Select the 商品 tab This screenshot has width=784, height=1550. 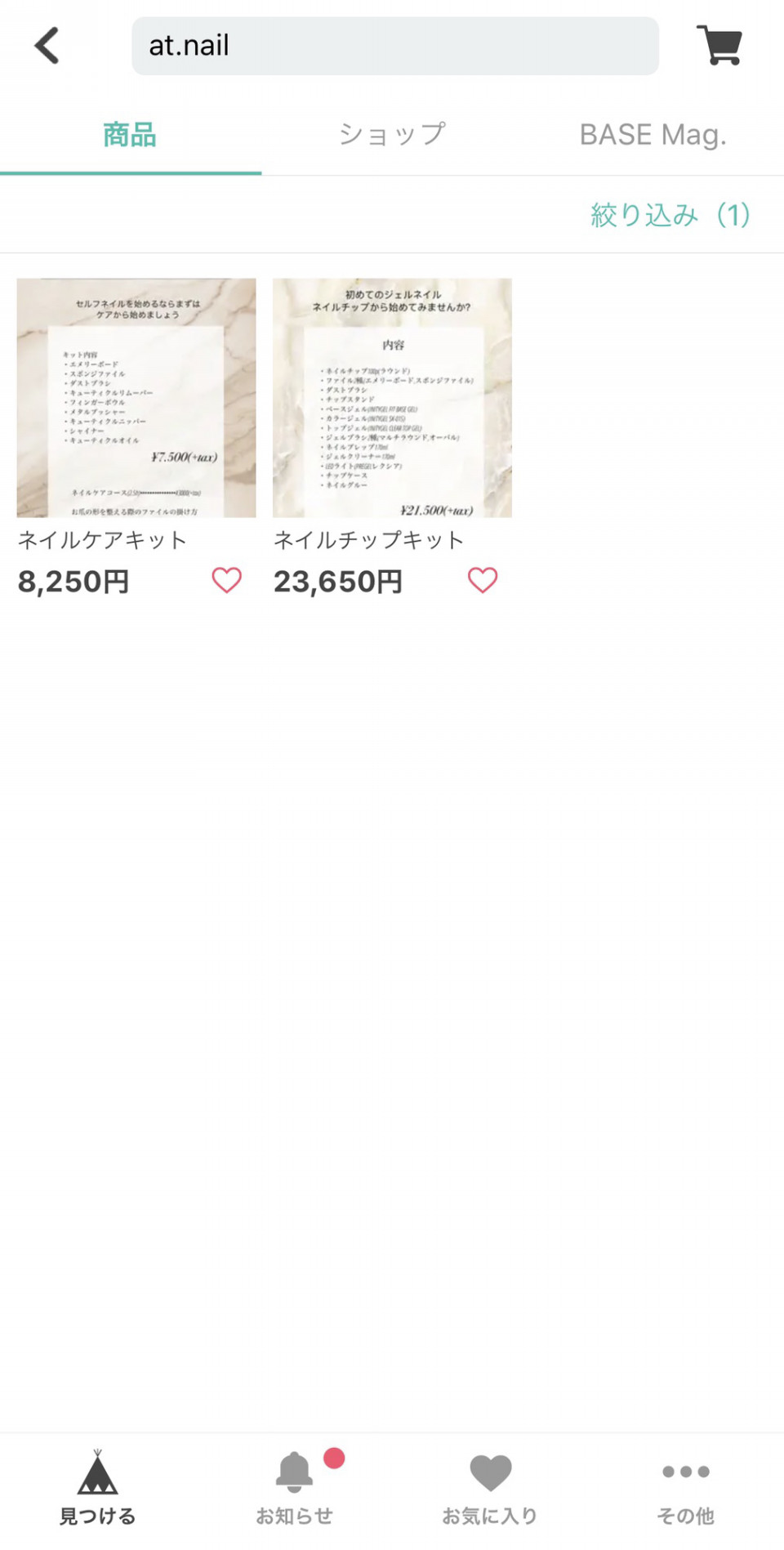click(x=130, y=134)
